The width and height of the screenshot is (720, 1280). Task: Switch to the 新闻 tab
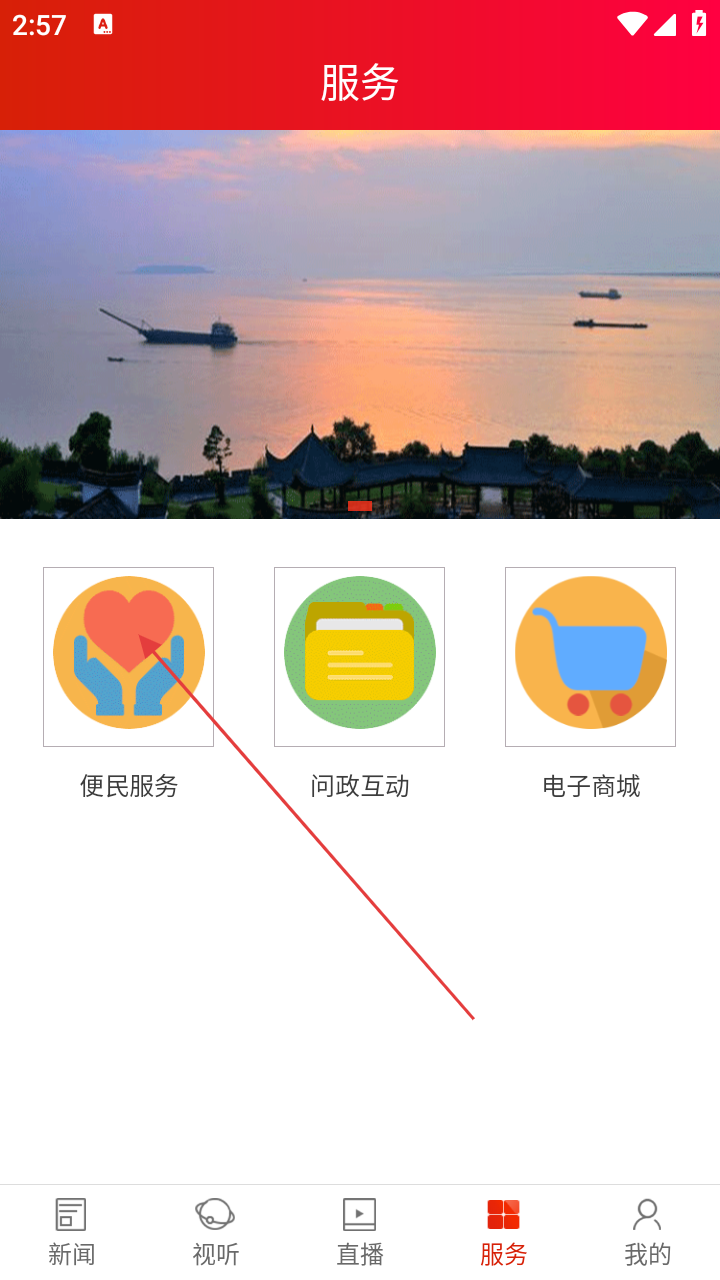click(x=72, y=1232)
